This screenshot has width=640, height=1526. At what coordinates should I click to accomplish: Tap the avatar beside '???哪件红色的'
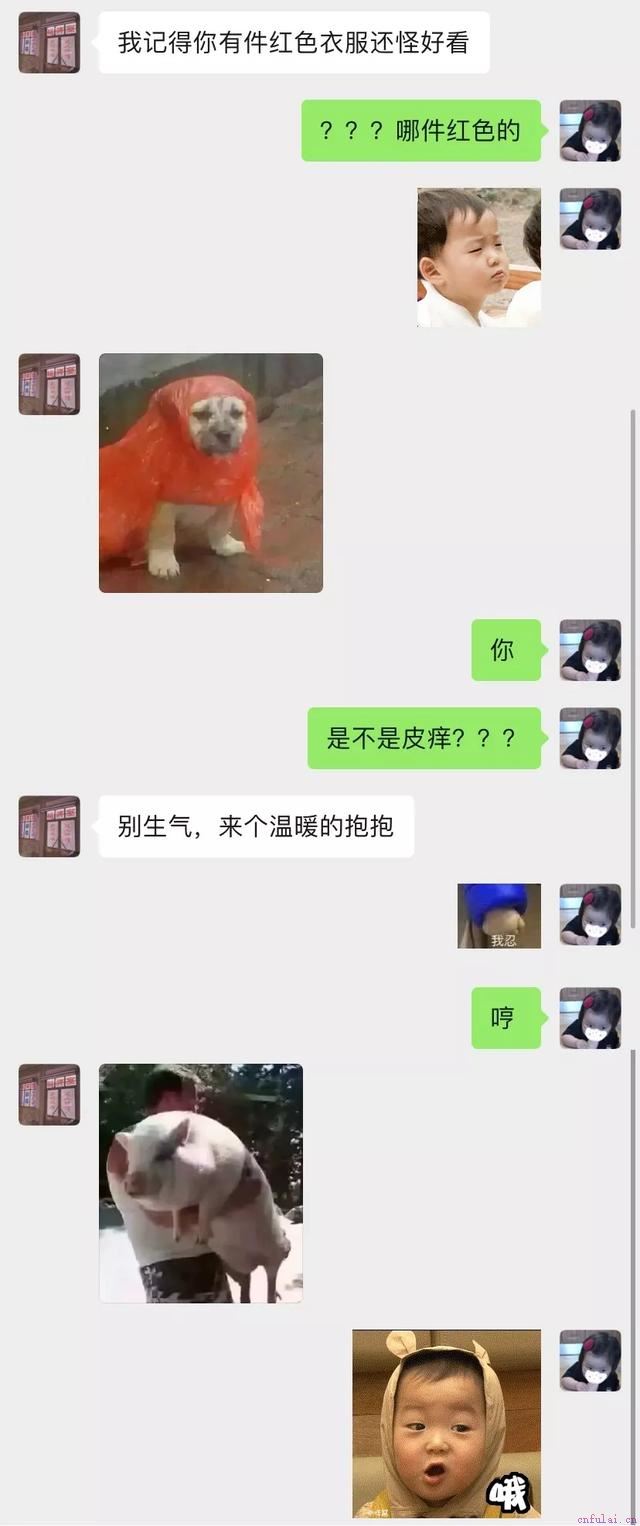click(590, 130)
